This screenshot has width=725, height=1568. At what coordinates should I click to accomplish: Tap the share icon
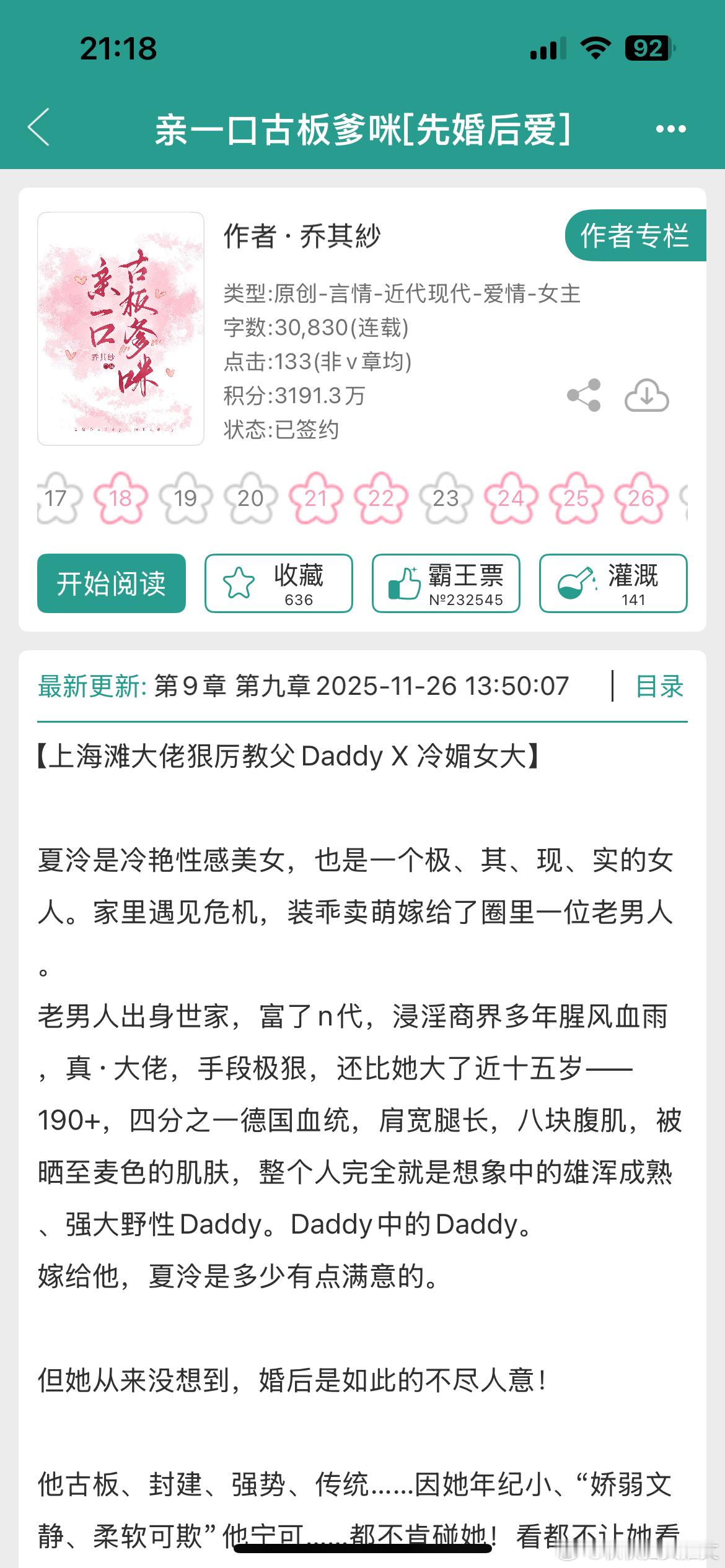click(585, 396)
